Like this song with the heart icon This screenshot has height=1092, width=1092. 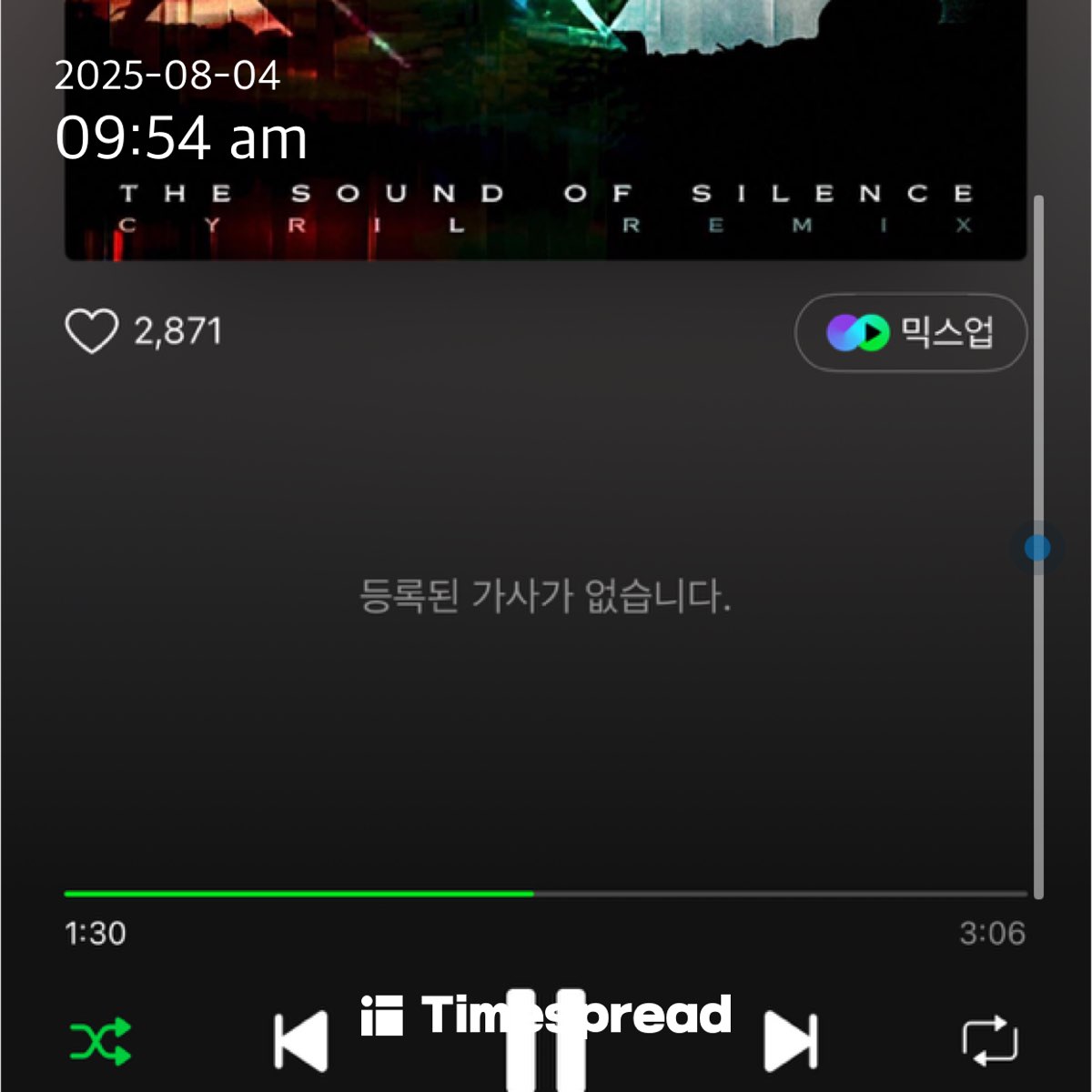(92, 330)
